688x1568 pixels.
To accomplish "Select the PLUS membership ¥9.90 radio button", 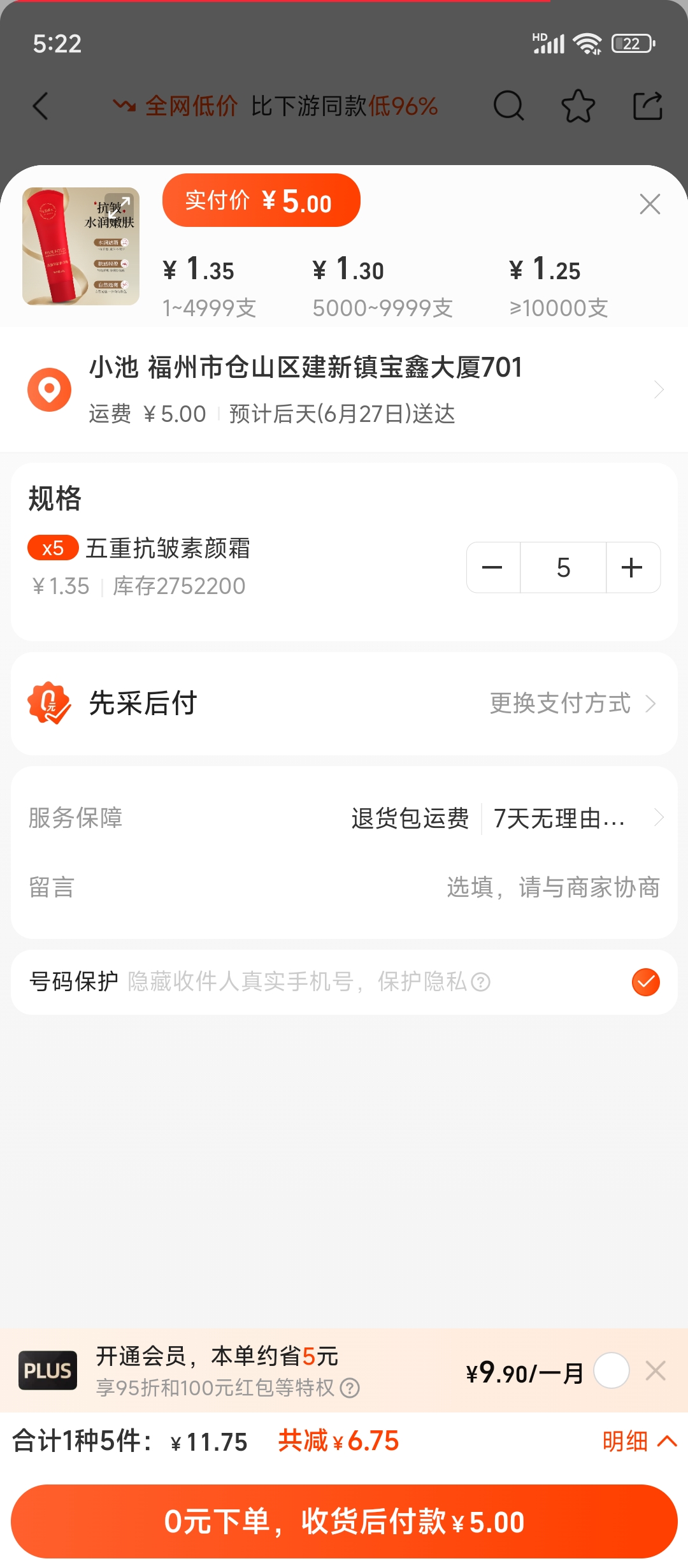I will click(x=612, y=1370).
